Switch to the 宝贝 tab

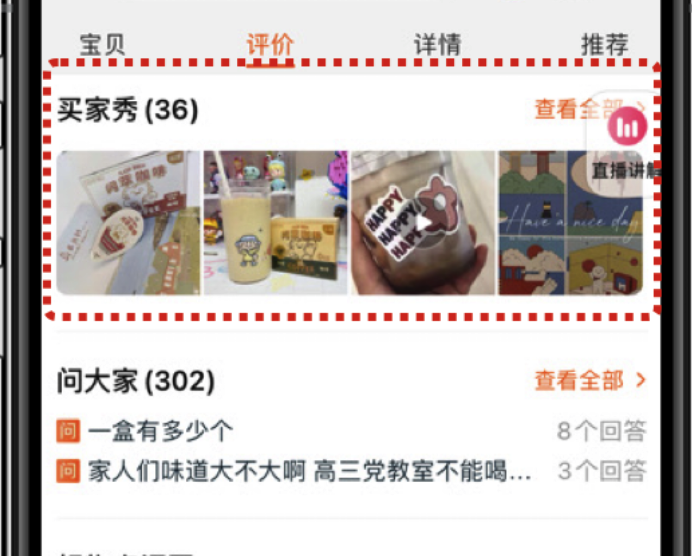[x=101, y=44]
